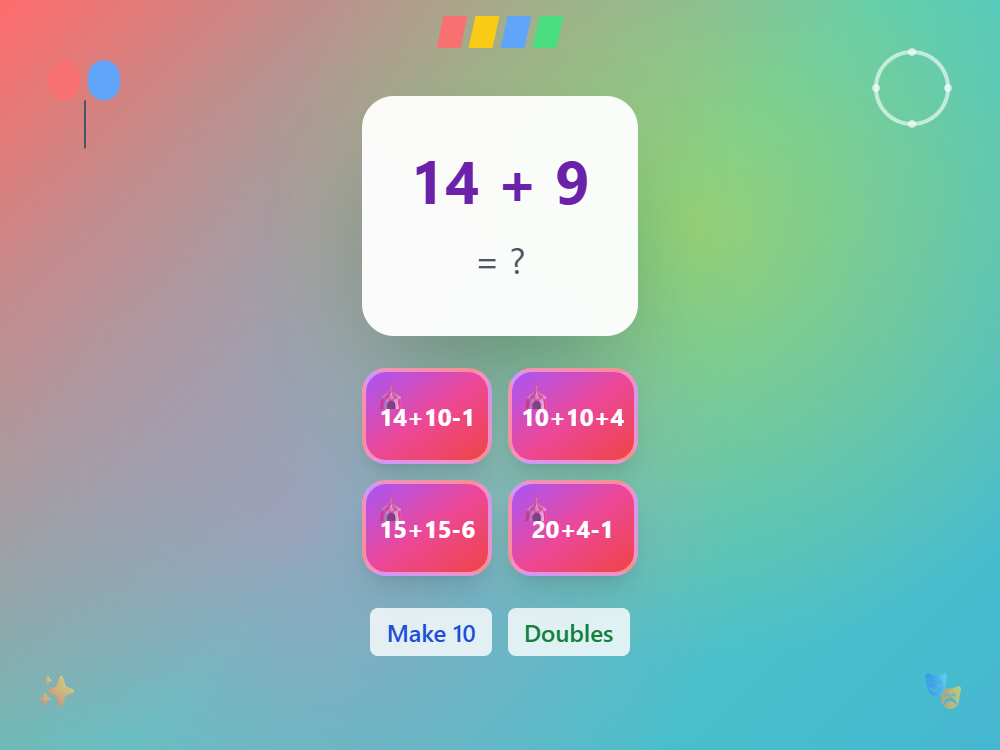Select the 10+10+4 answer option
Screen dimensions: 1000x750
(573, 416)
